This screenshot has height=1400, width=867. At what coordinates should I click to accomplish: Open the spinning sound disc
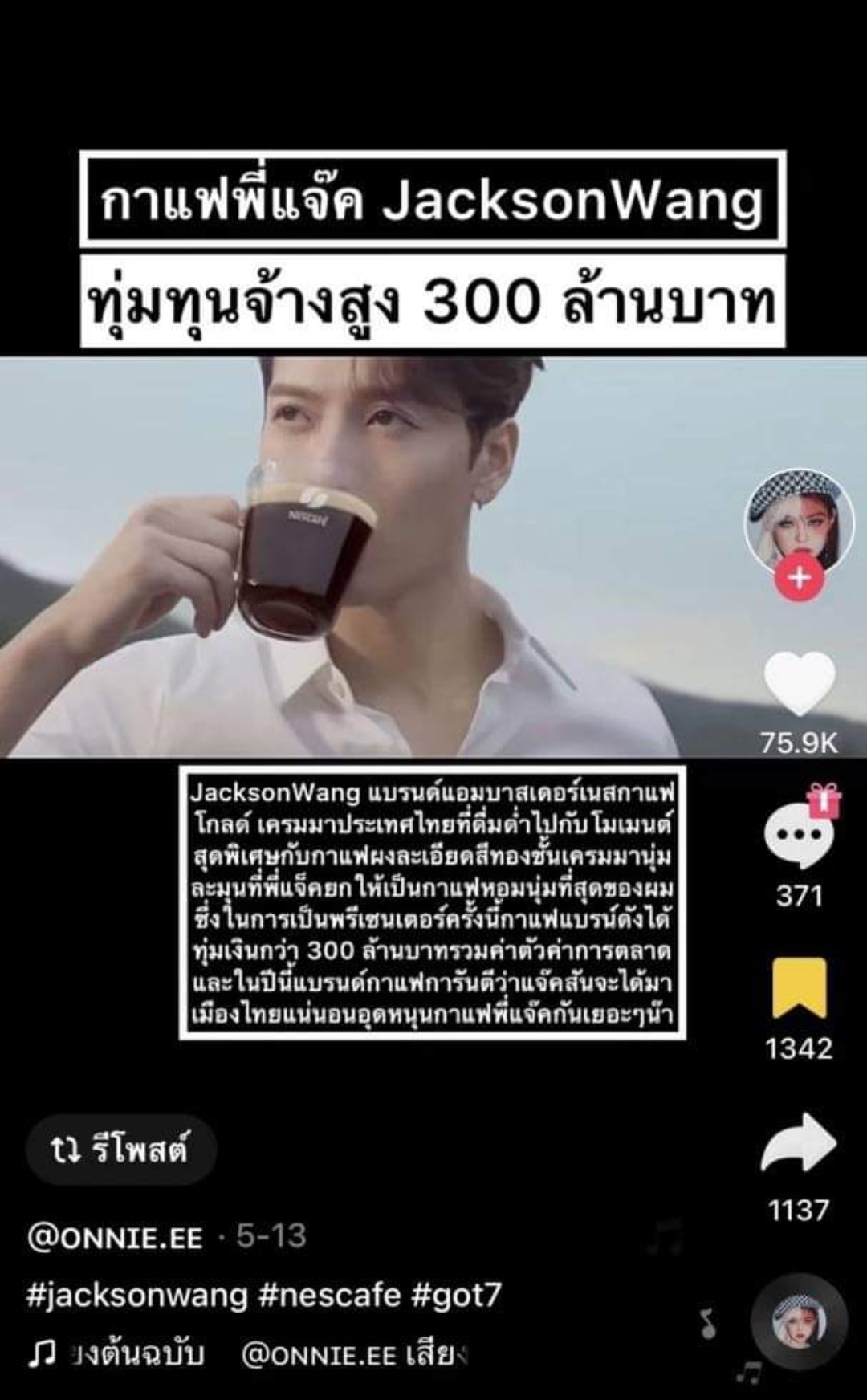click(799, 1321)
